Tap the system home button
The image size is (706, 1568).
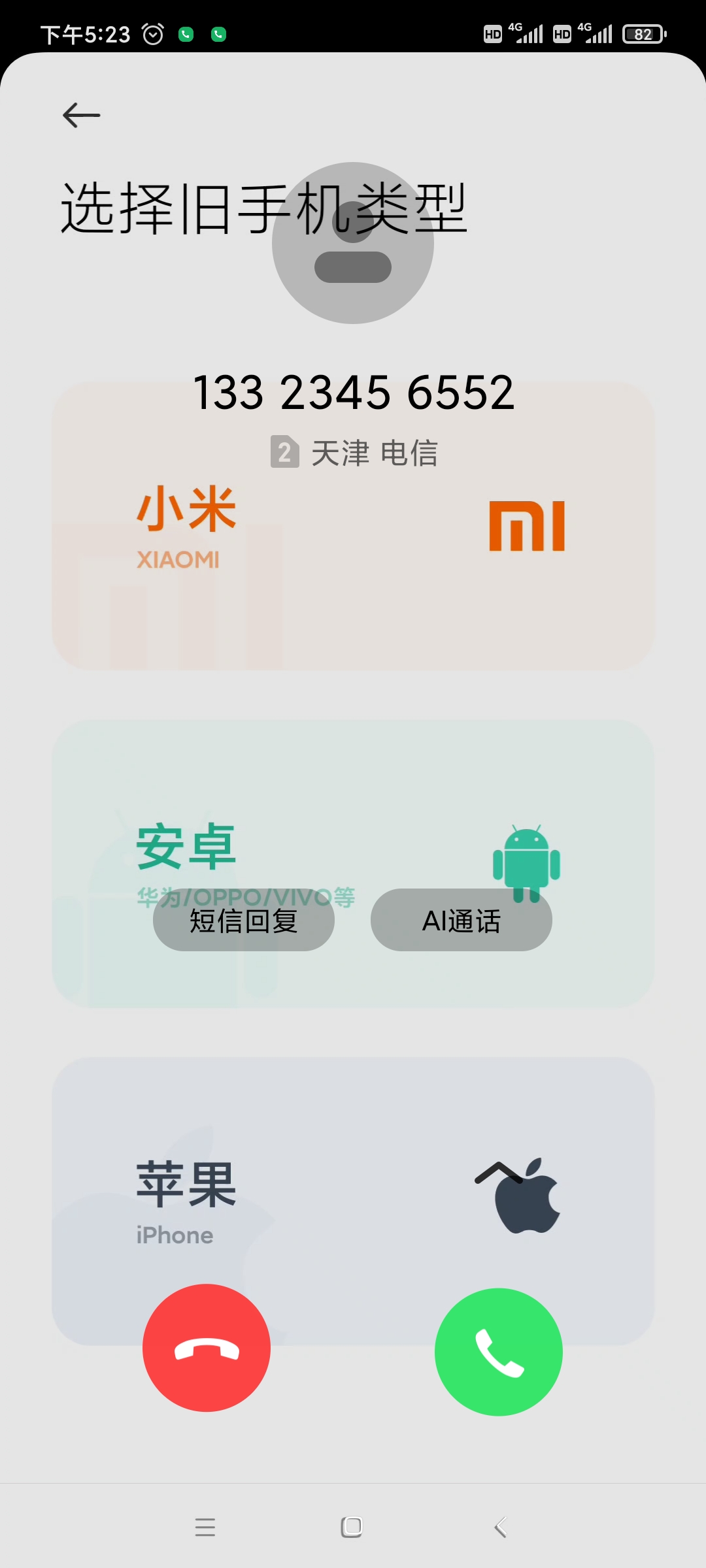[x=352, y=1527]
